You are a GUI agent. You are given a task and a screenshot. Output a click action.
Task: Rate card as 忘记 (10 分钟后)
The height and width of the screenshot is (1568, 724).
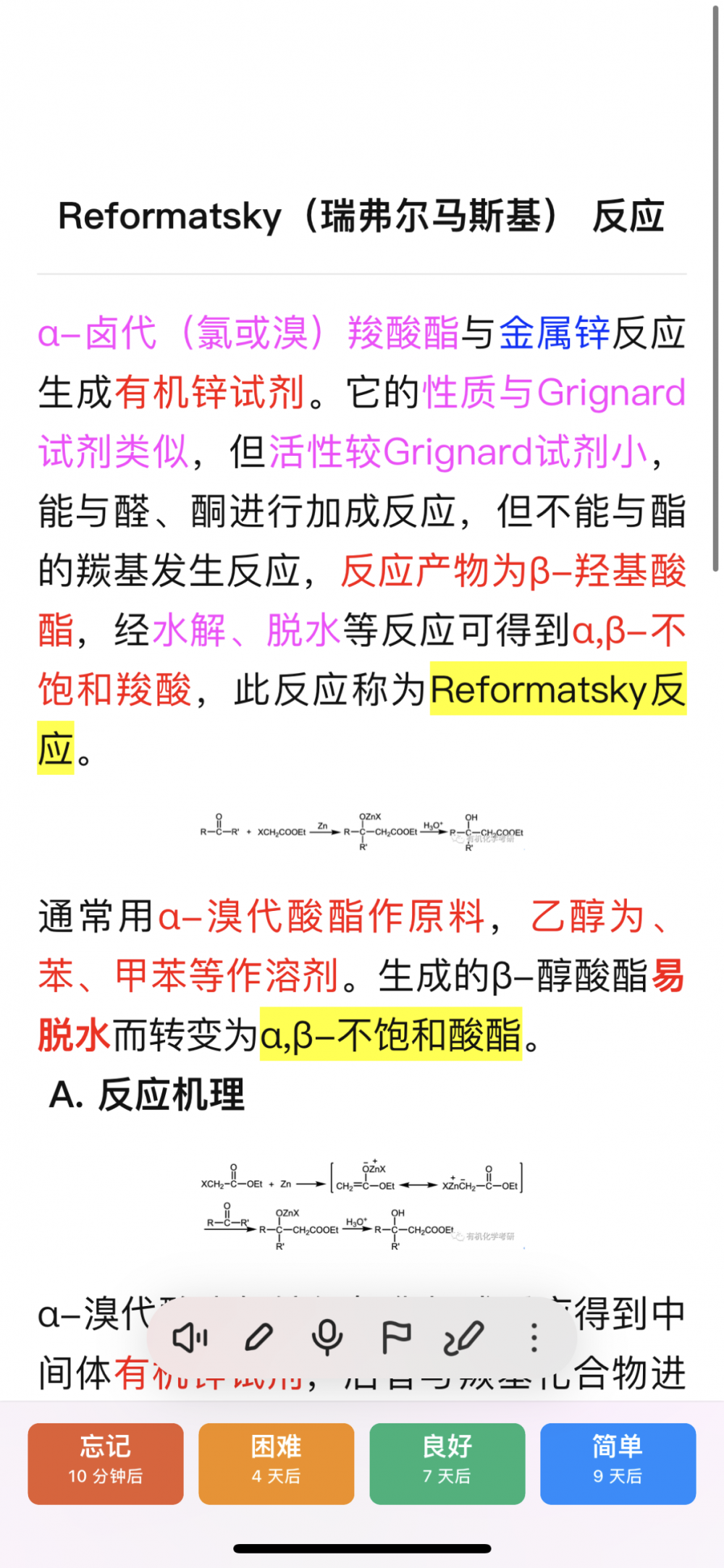pyautogui.click(x=106, y=1464)
